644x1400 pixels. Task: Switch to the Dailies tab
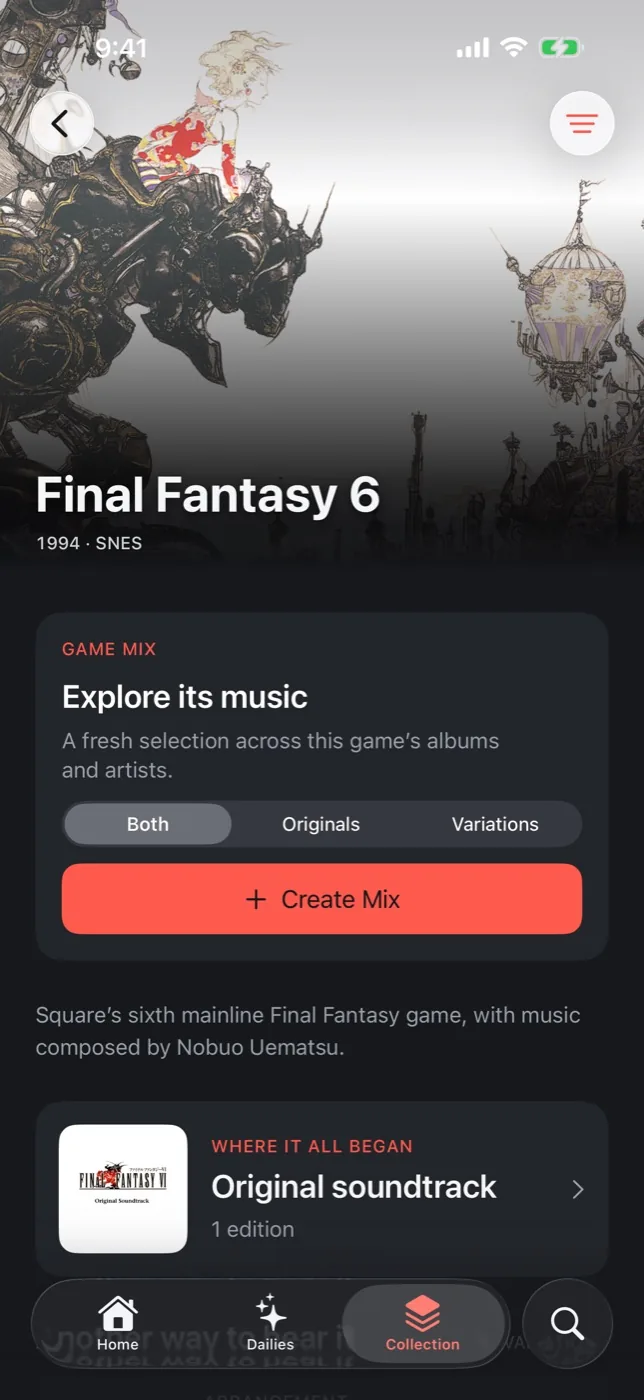270,1323
